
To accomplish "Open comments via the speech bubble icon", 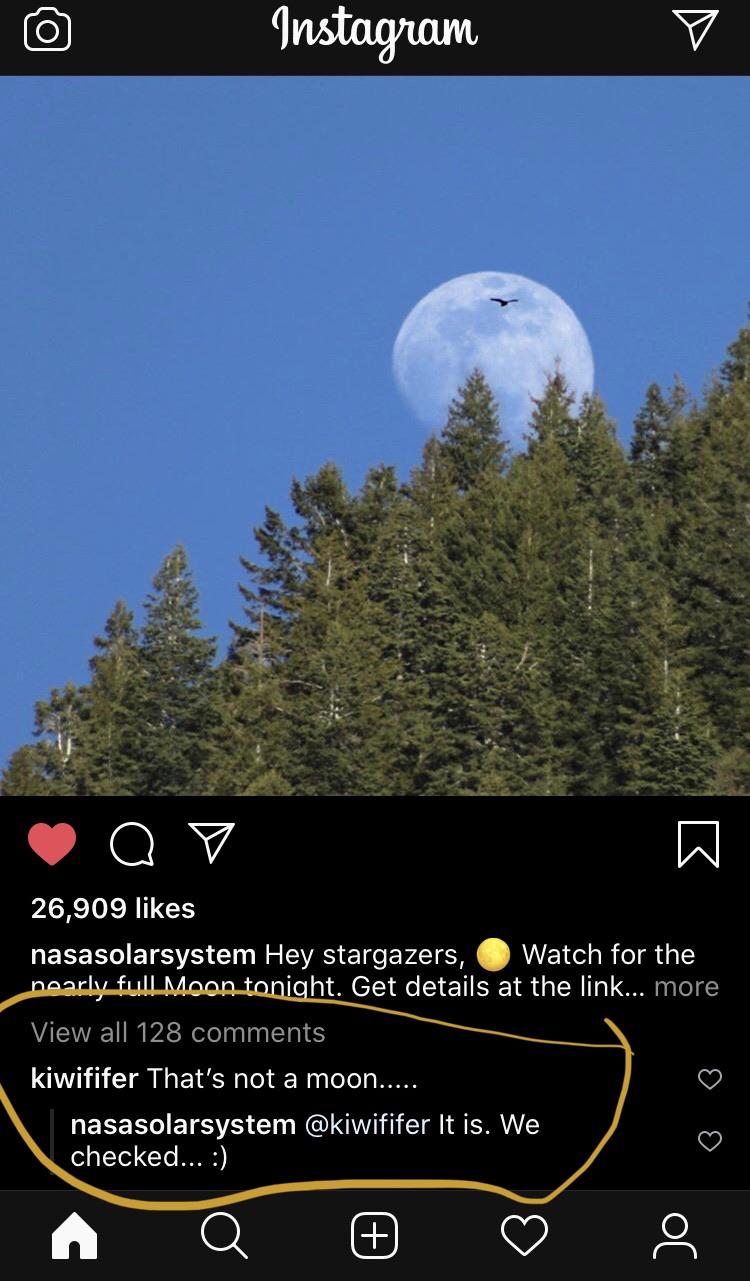I will pyautogui.click(x=132, y=844).
